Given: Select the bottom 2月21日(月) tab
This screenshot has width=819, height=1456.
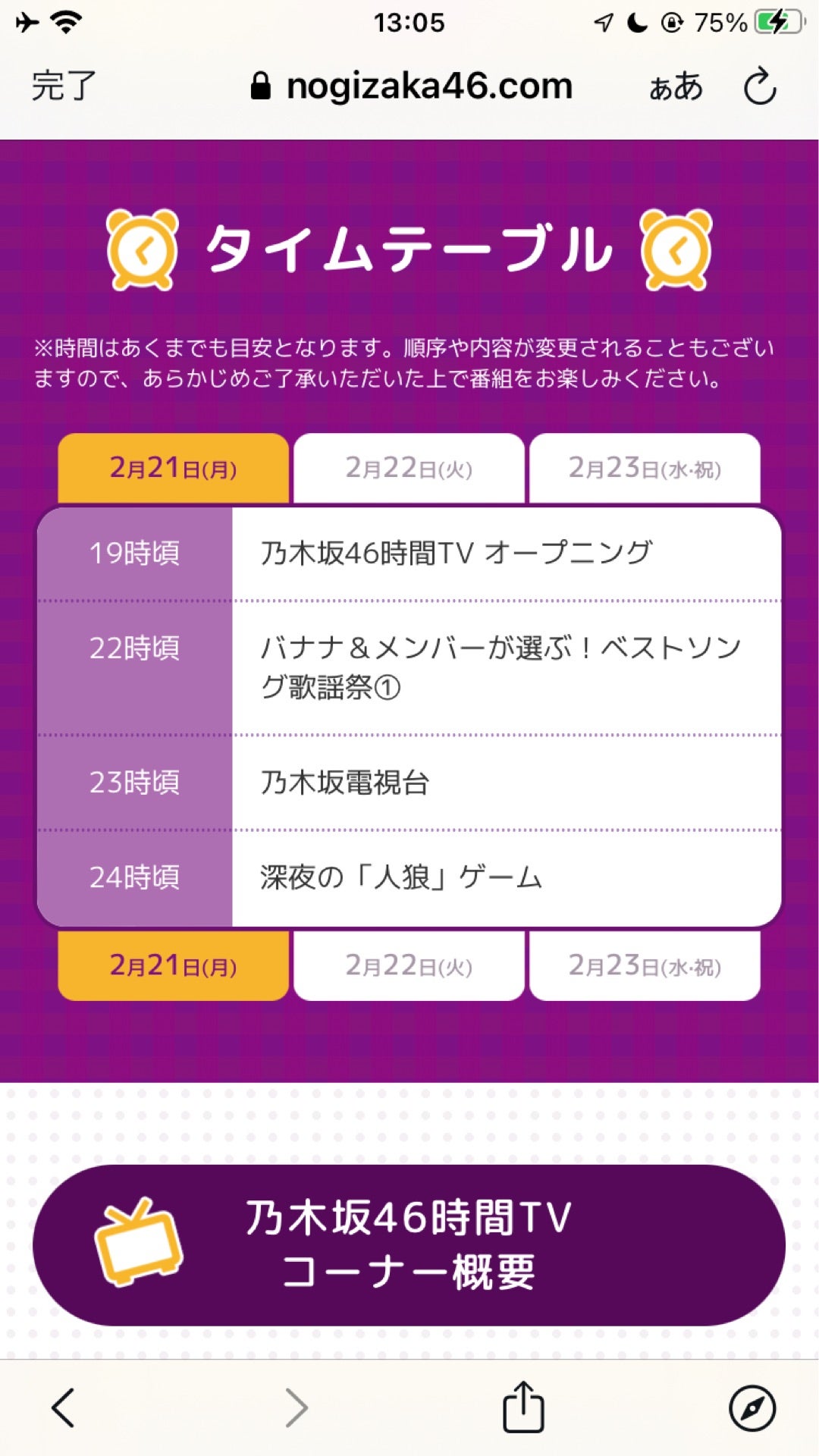Looking at the screenshot, I should pos(173,966).
